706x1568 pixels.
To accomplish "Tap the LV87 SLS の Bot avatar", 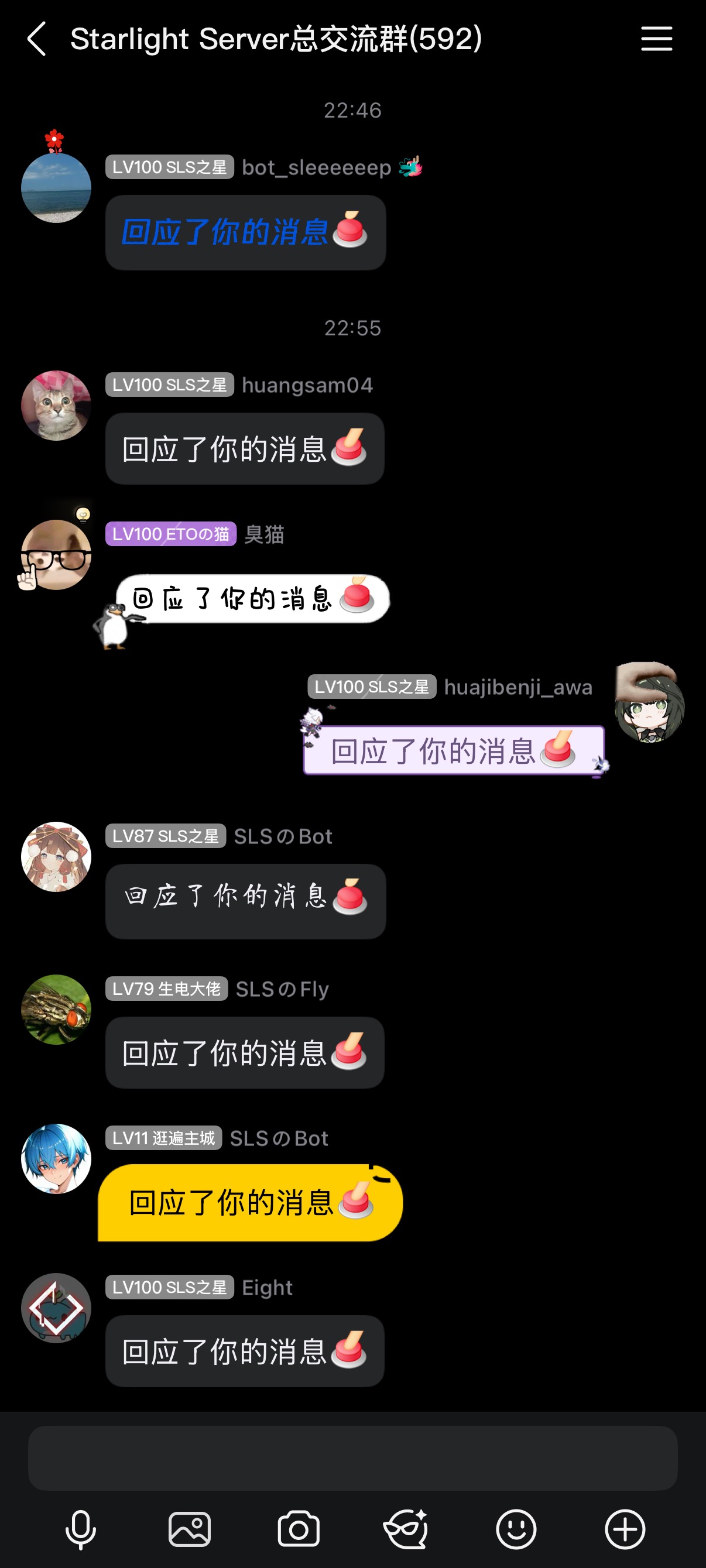I will (56, 856).
